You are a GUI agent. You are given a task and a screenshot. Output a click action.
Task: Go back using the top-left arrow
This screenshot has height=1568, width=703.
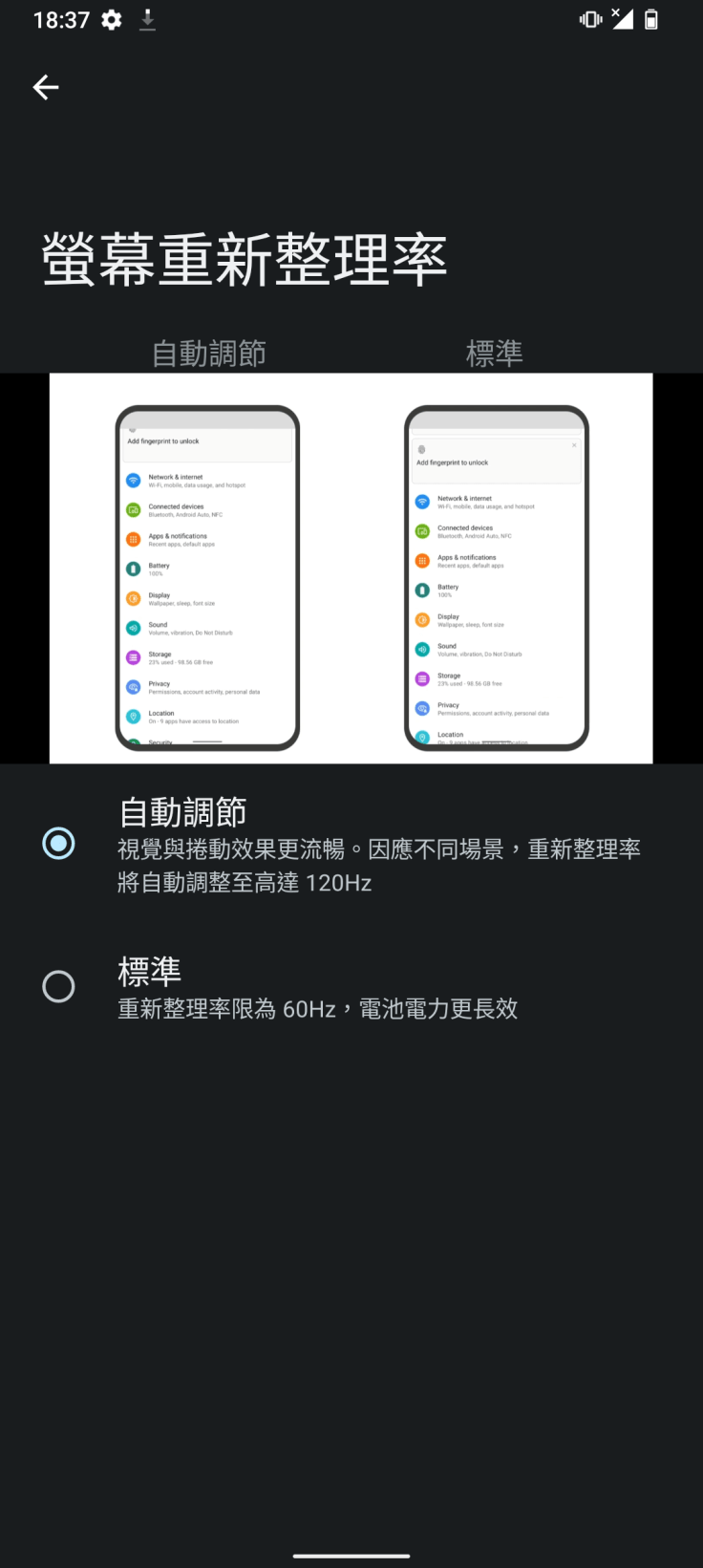pos(46,88)
